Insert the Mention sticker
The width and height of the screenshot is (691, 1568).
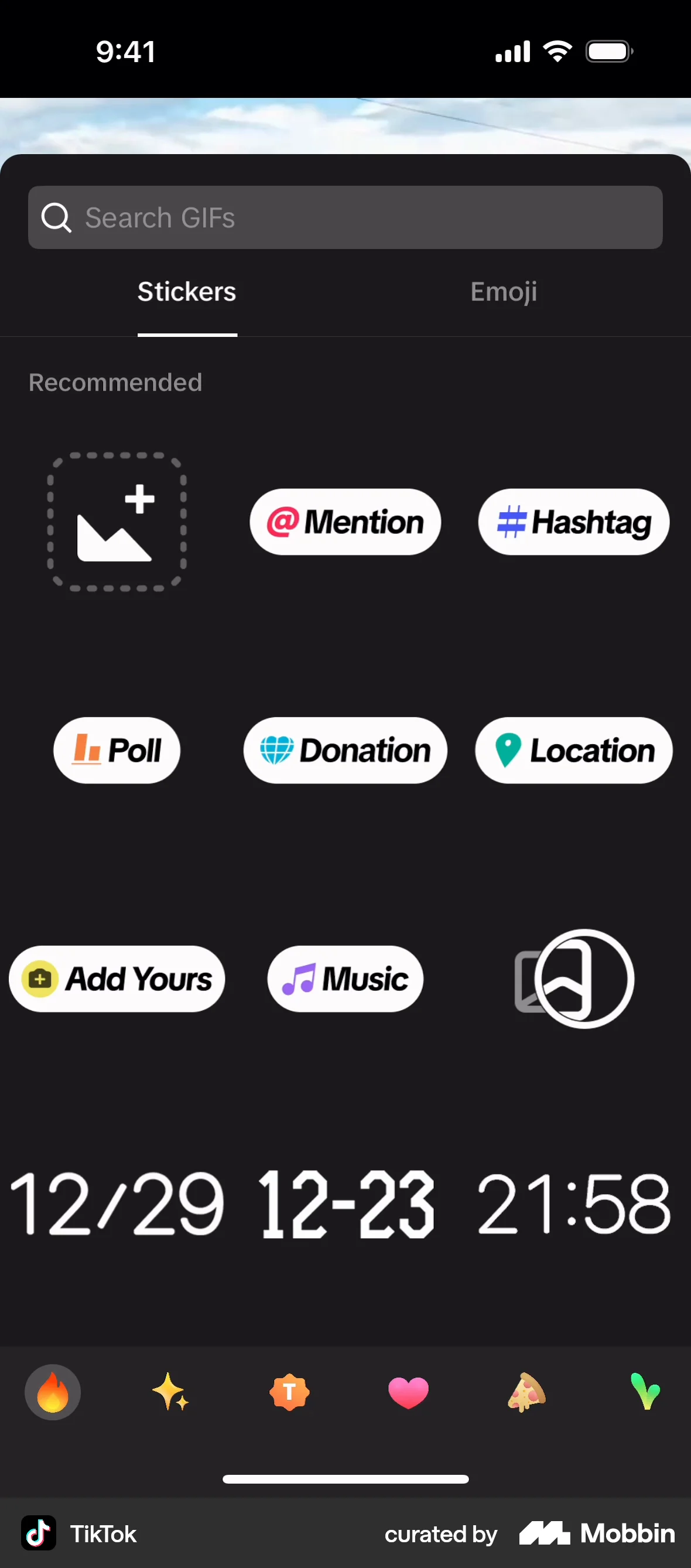[x=345, y=521]
